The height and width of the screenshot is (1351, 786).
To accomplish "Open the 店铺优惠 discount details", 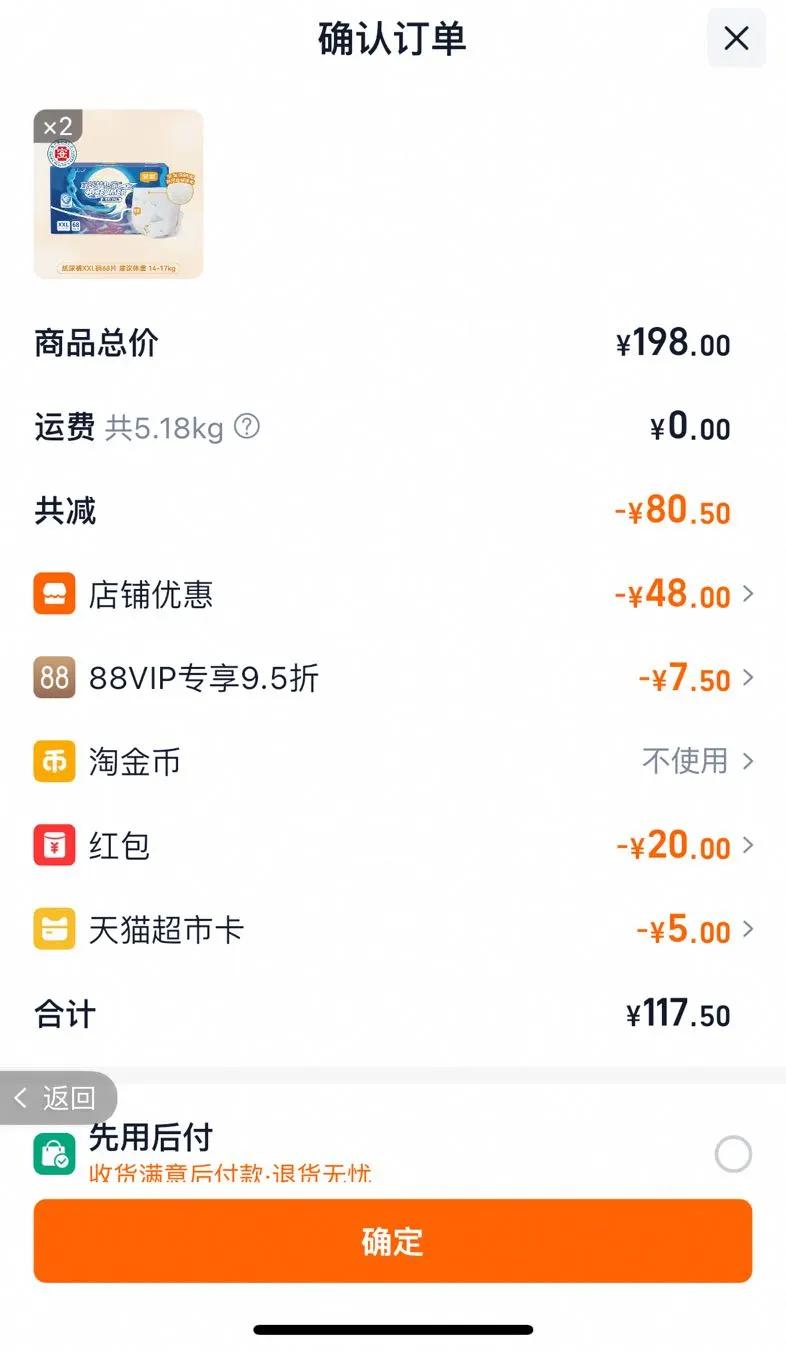I will pyautogui.click(x=392, y=595).
